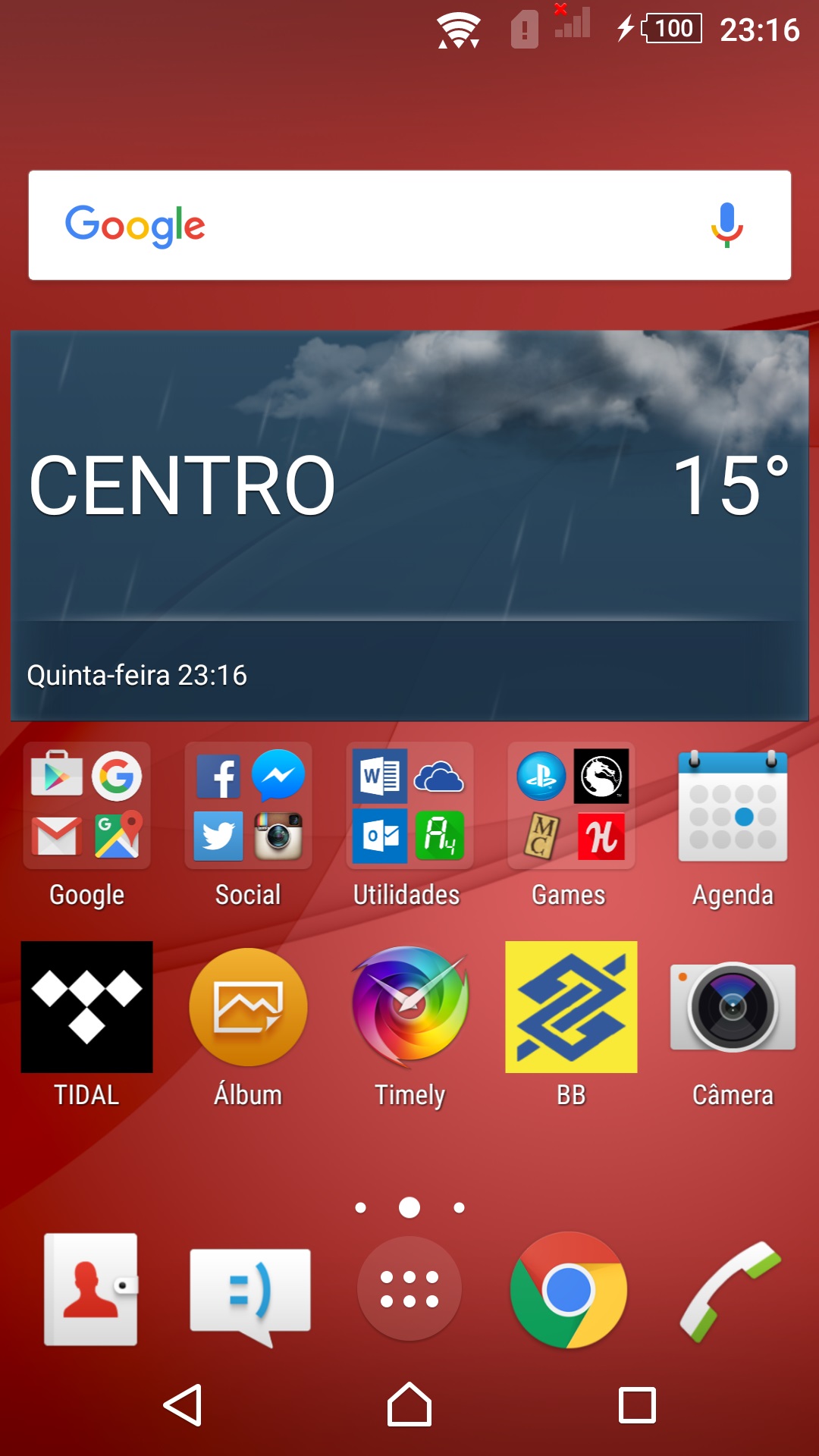Open the Google apps folder
The image size is (819, 1456).
tap(86, 806)
